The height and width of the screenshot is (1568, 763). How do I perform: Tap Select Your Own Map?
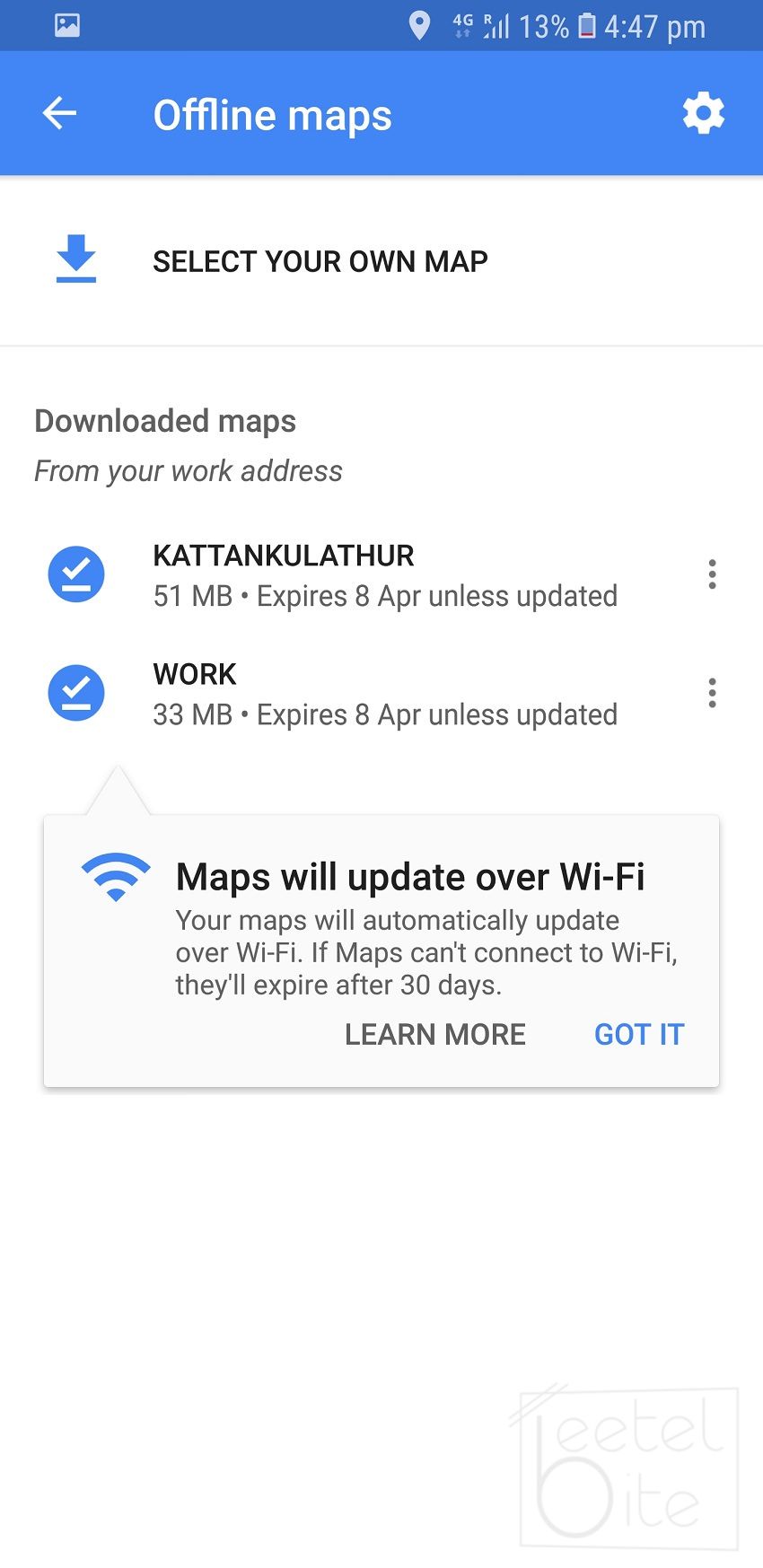pos(320,261)
